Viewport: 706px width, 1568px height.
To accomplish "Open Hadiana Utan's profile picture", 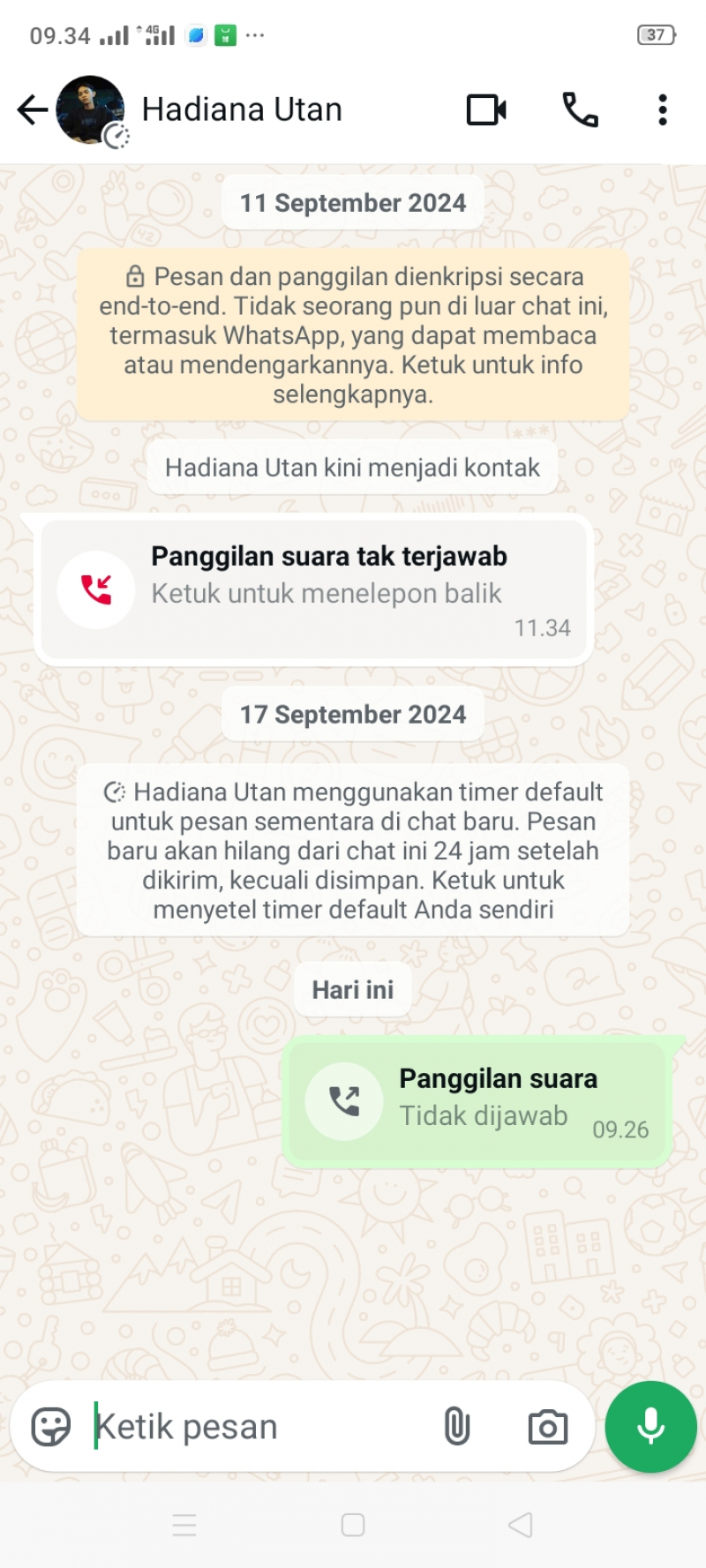I will click(x=90, y=110).
